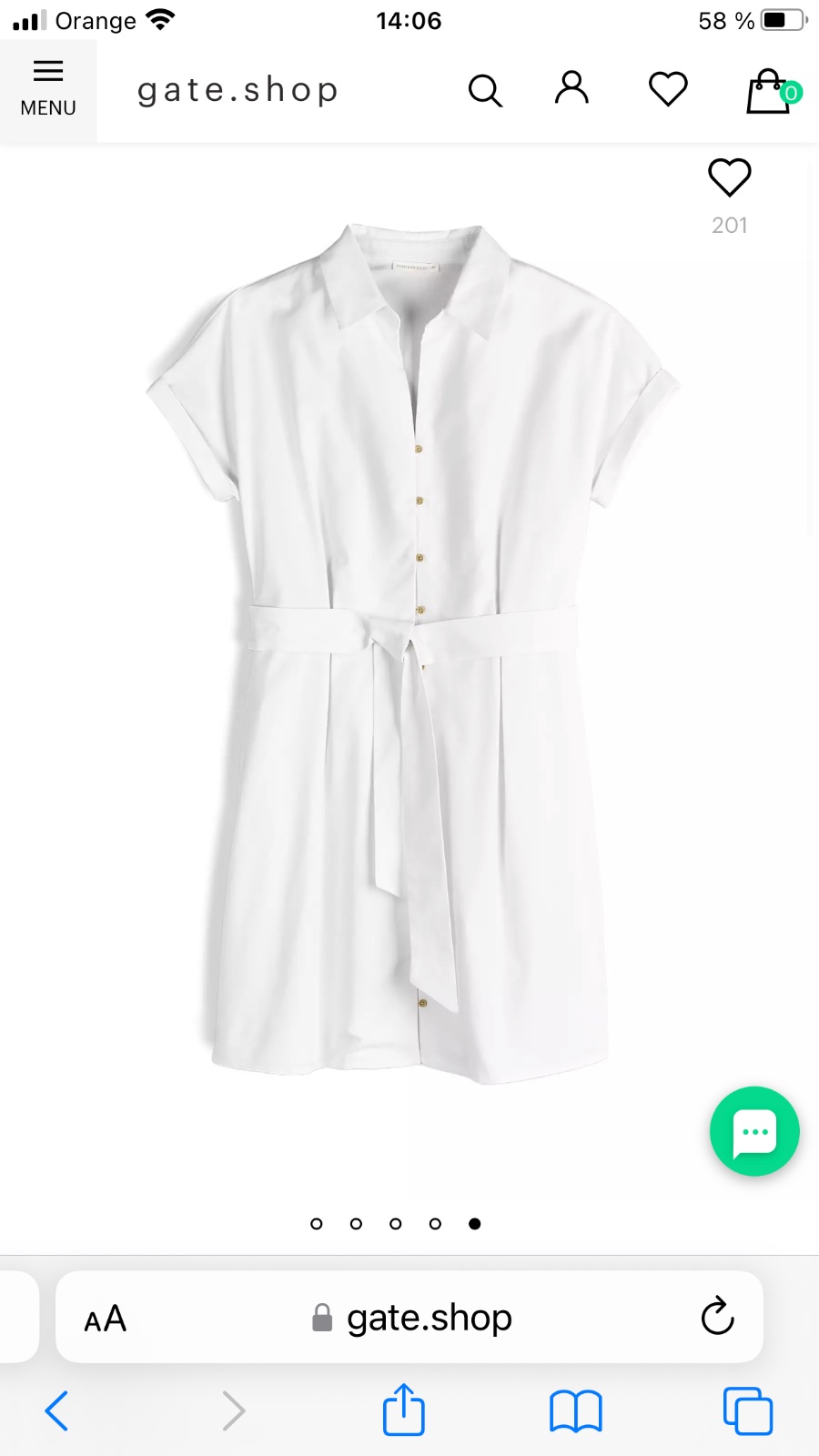Screen dimensions: 819x1456
Task: Open the AA text size options
Action: point(106,1319)
